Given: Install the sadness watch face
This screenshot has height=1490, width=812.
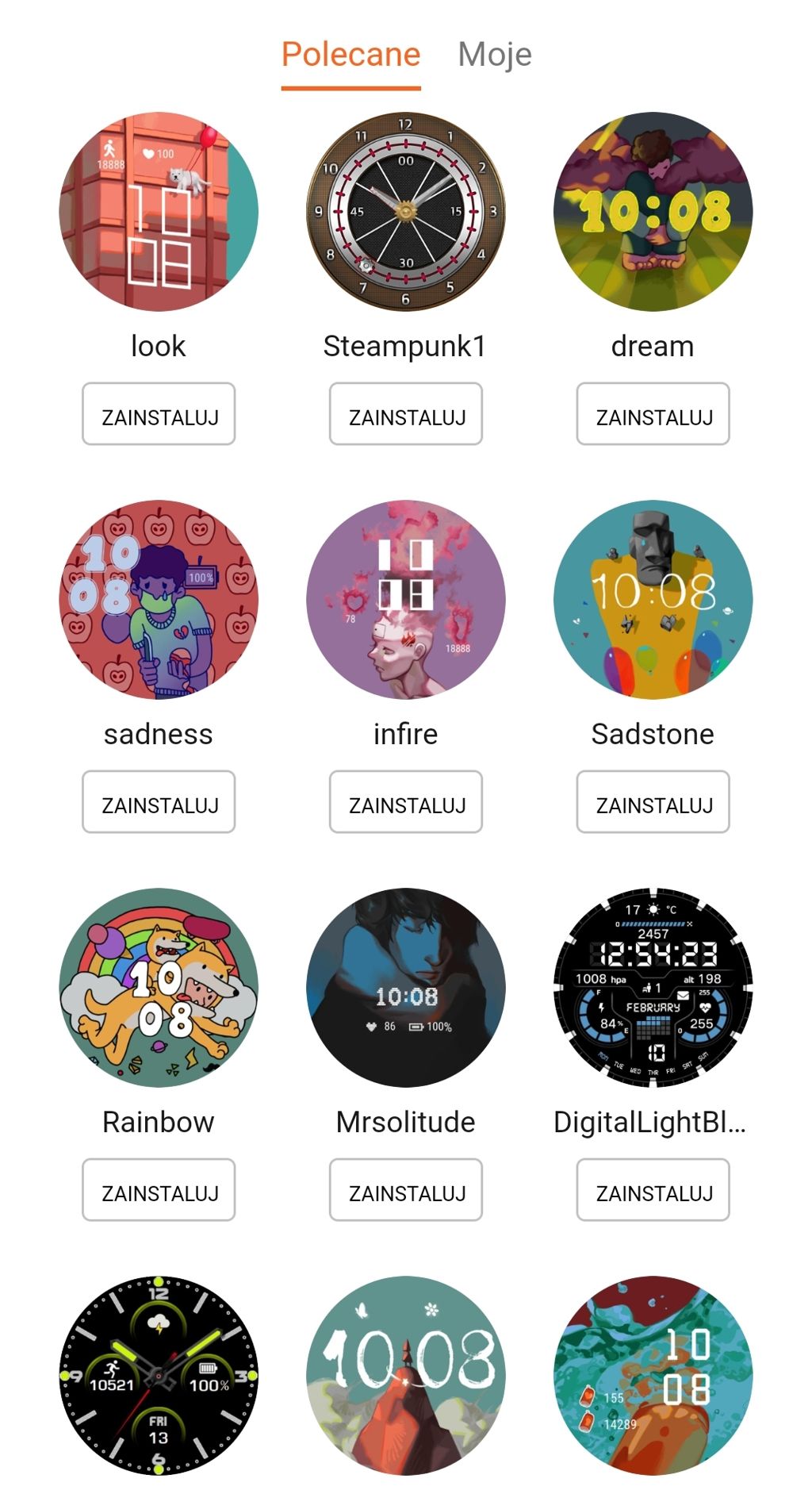Looking at the screenshot, I should point(159,802).
